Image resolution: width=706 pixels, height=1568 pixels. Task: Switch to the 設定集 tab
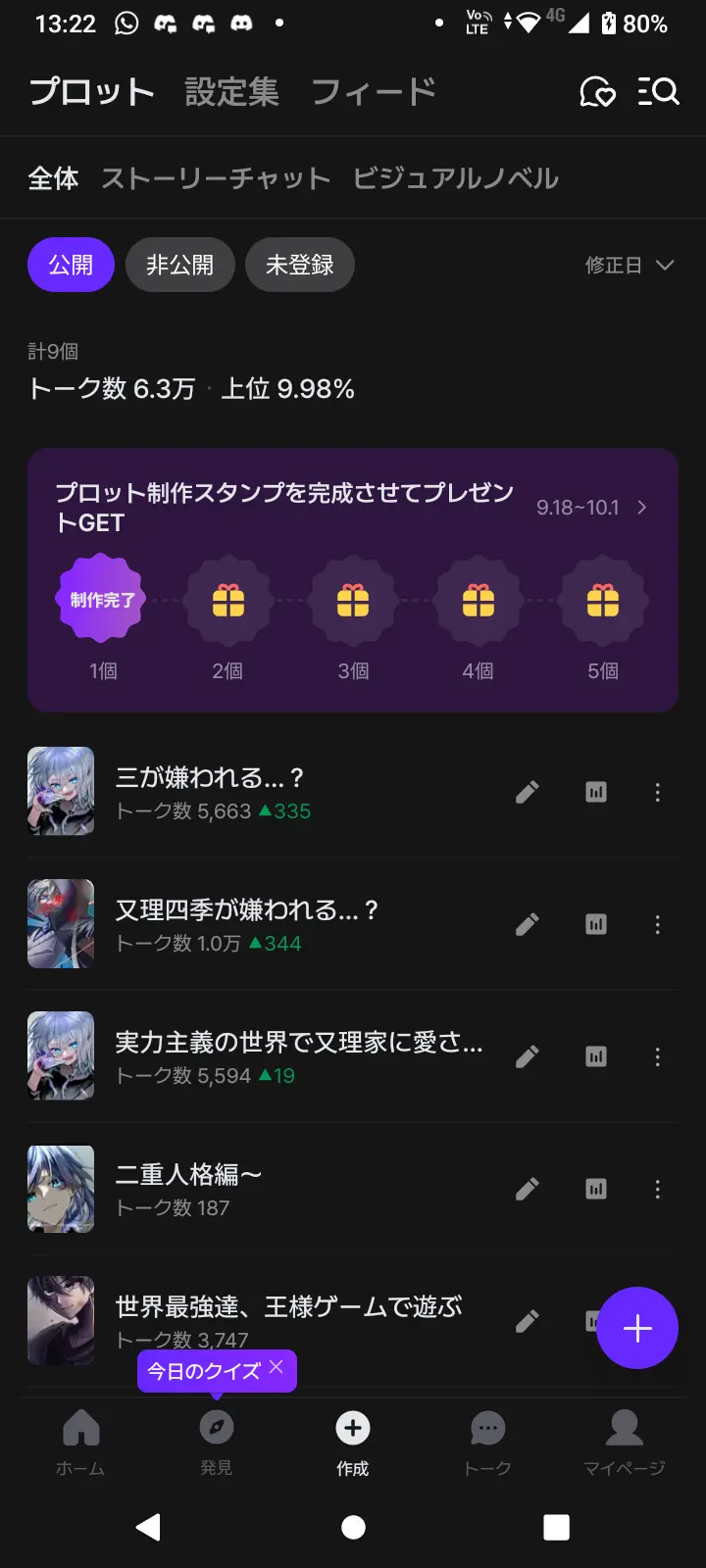click(x=232, y=92)
